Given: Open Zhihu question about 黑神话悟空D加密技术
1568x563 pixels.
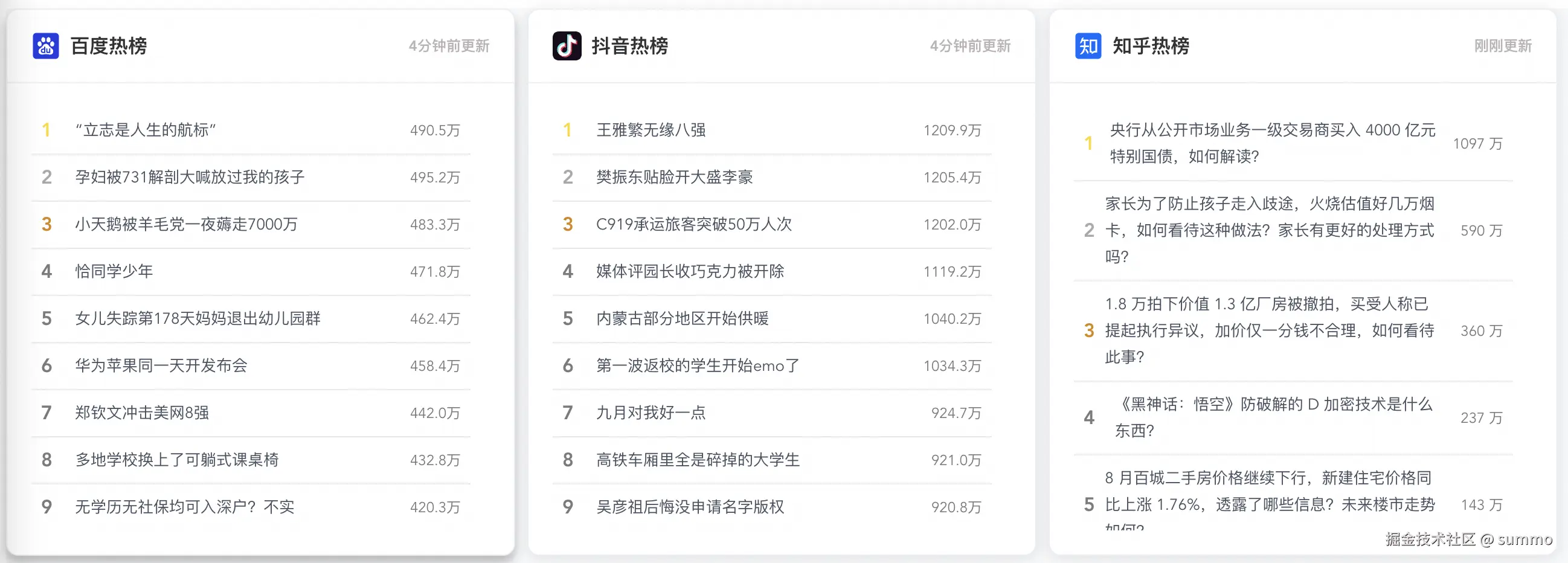Looking at the screenshot, I should (1272, 417).
